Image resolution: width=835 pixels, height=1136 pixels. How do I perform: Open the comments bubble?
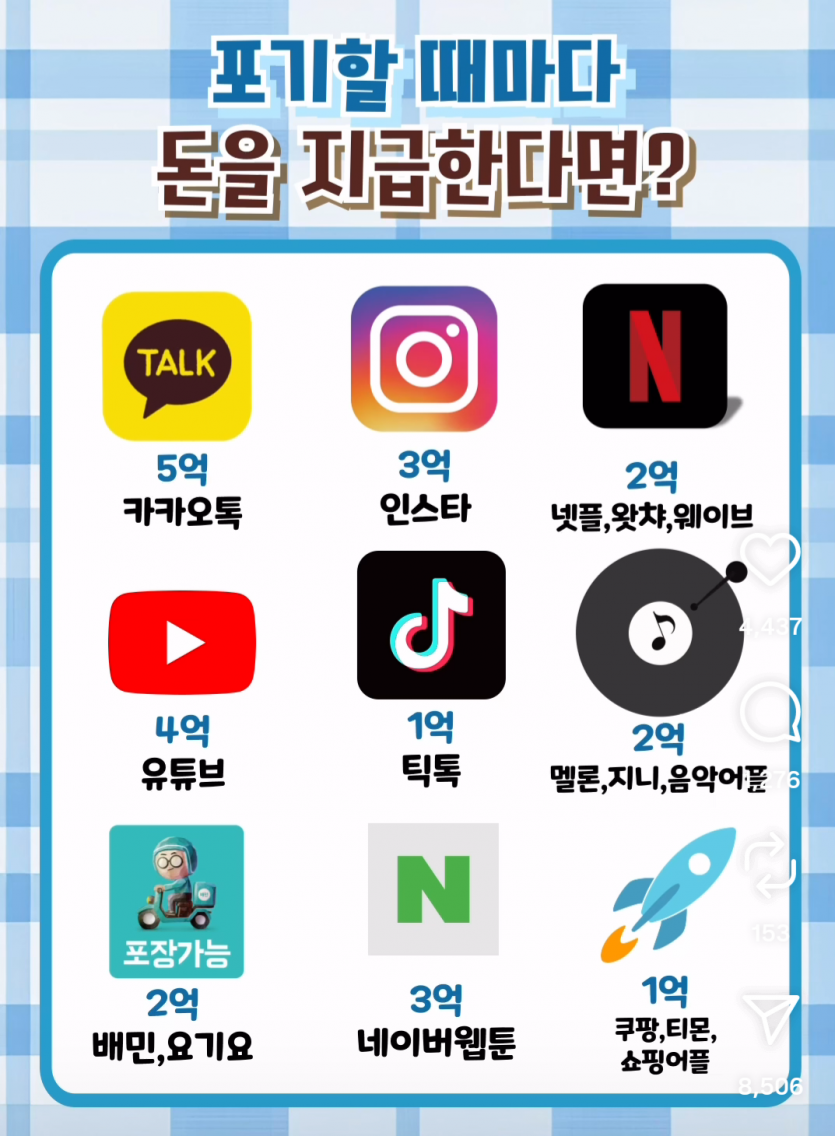coord(771,715)
